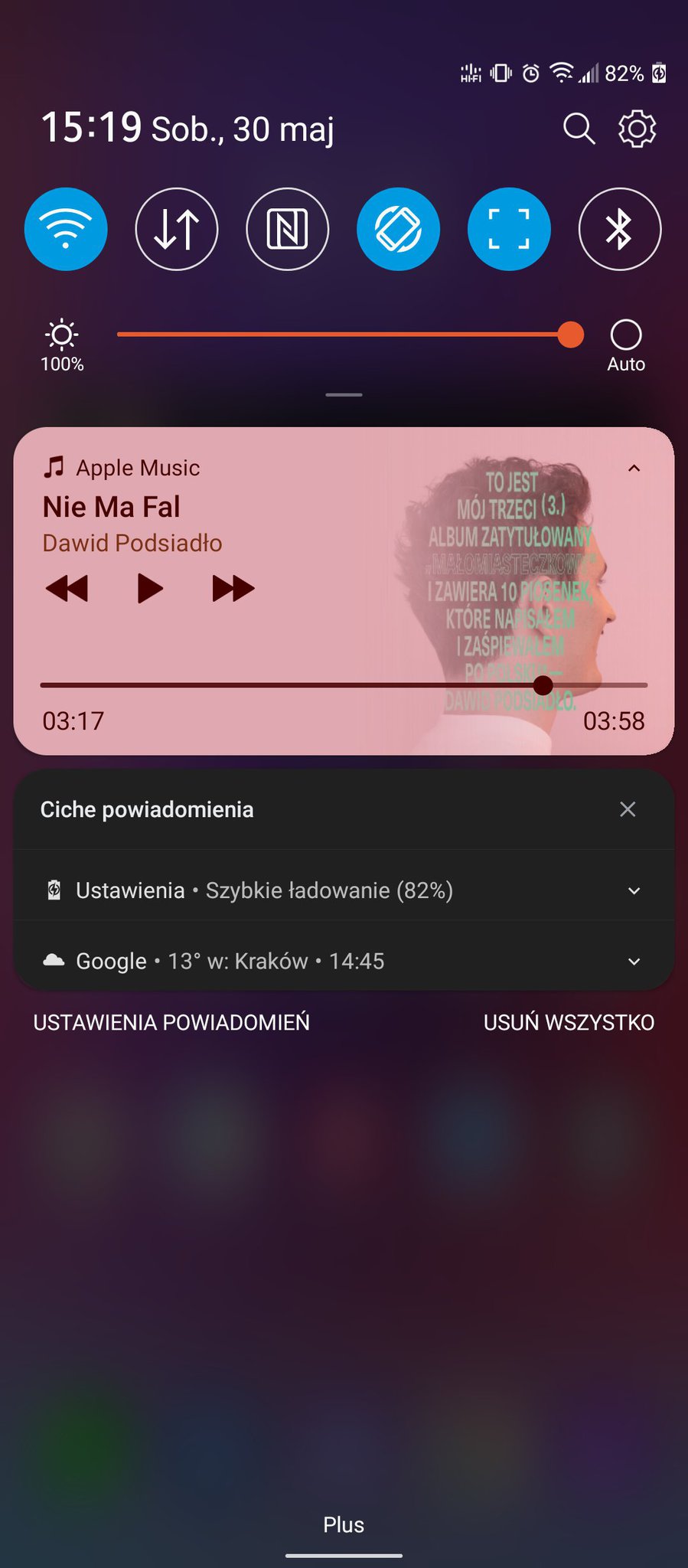The height and width of the screenshot is (1568, 688).
Task: Play Nie Ma Fal
Action: 150,589
